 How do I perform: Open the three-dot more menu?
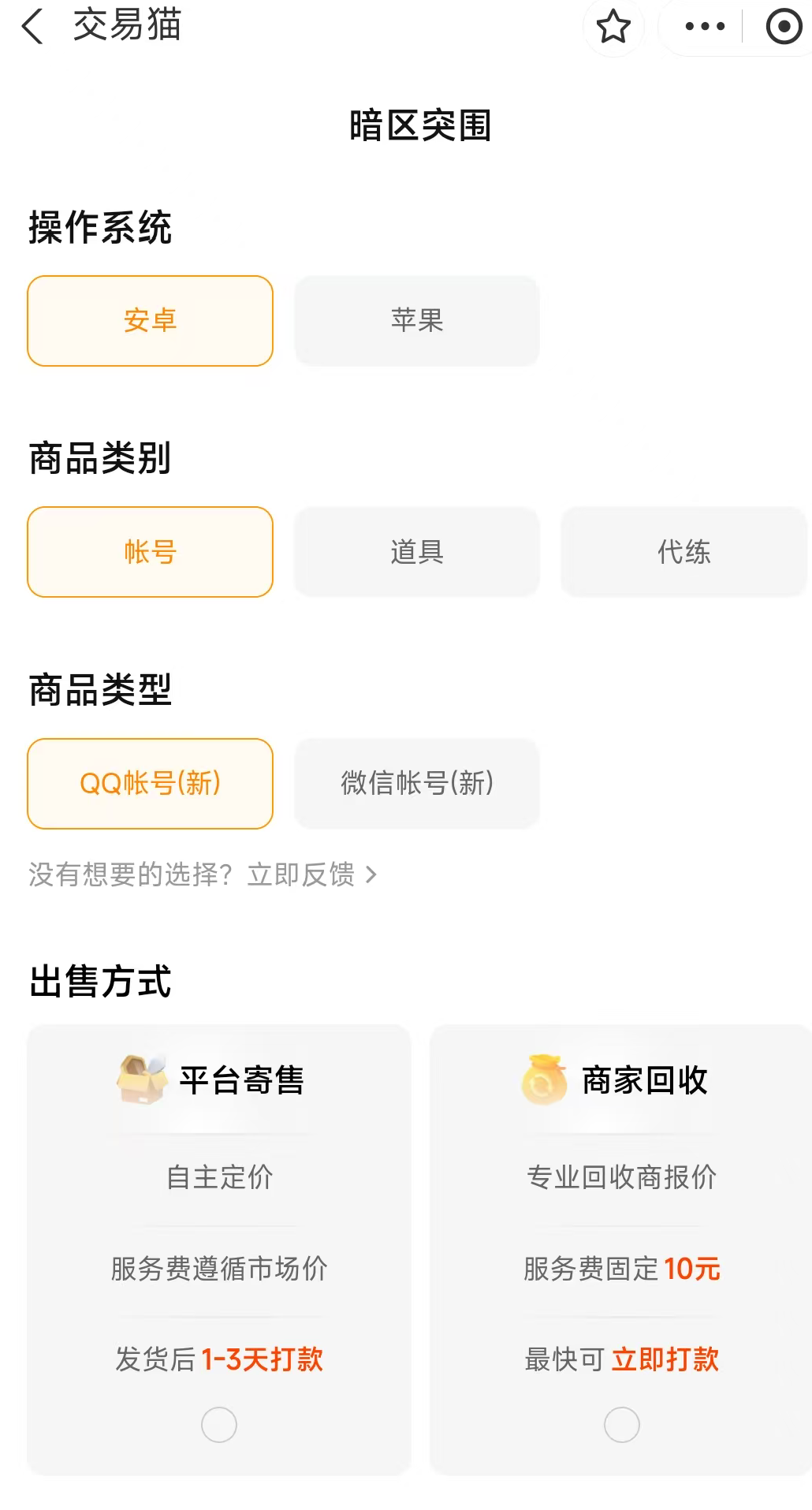[705, 27]
